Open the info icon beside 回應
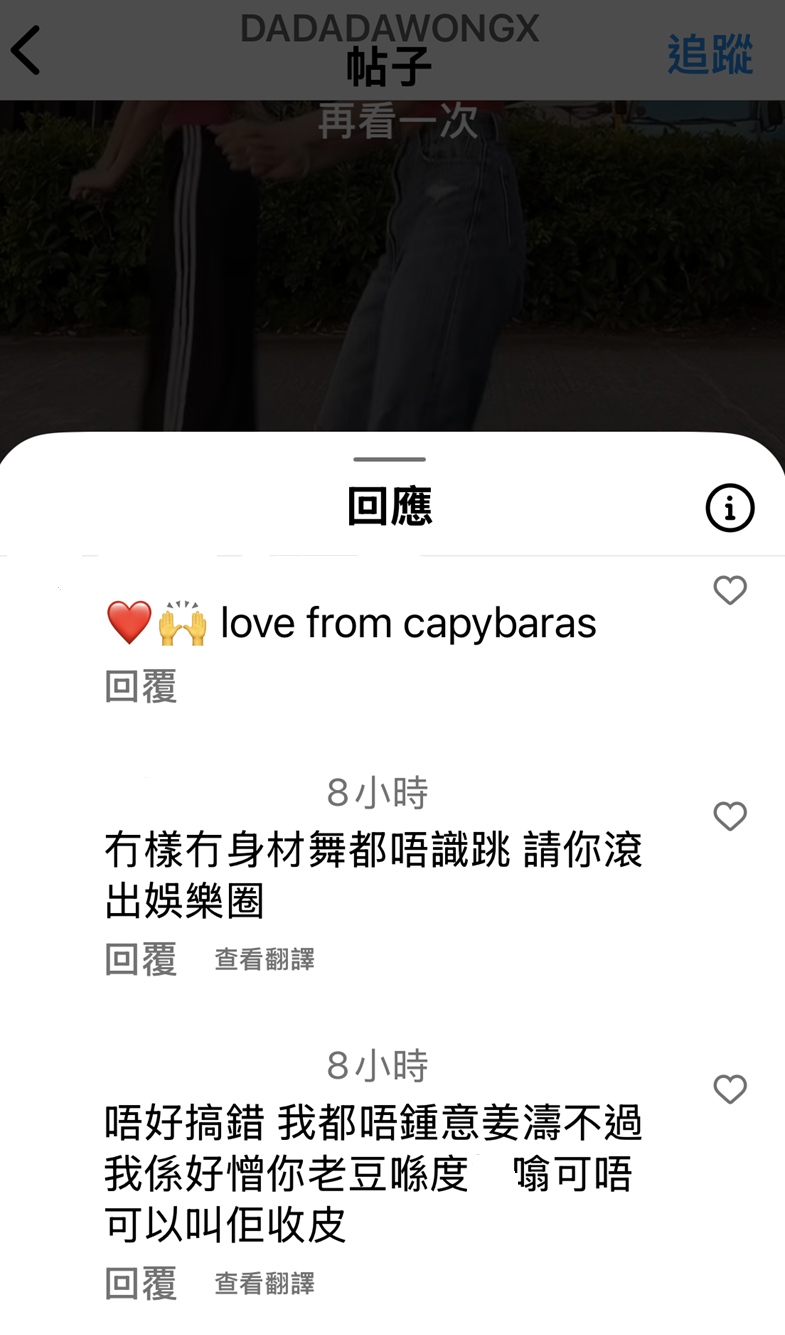The image size is (785, 1335). [x=730, y=508]
